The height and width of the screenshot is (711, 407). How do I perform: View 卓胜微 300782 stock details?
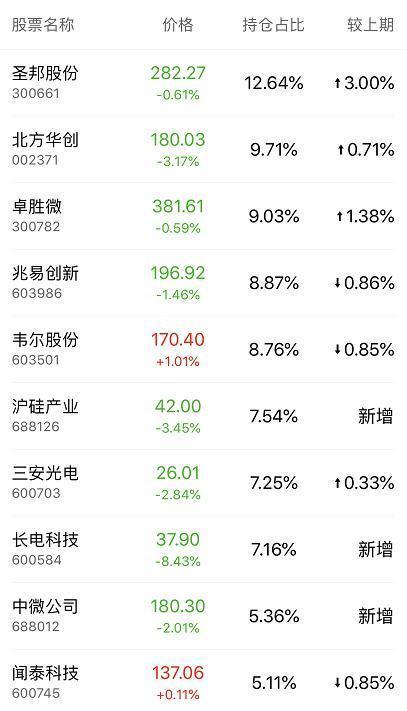pyautogui.click(x=204, y=216)
